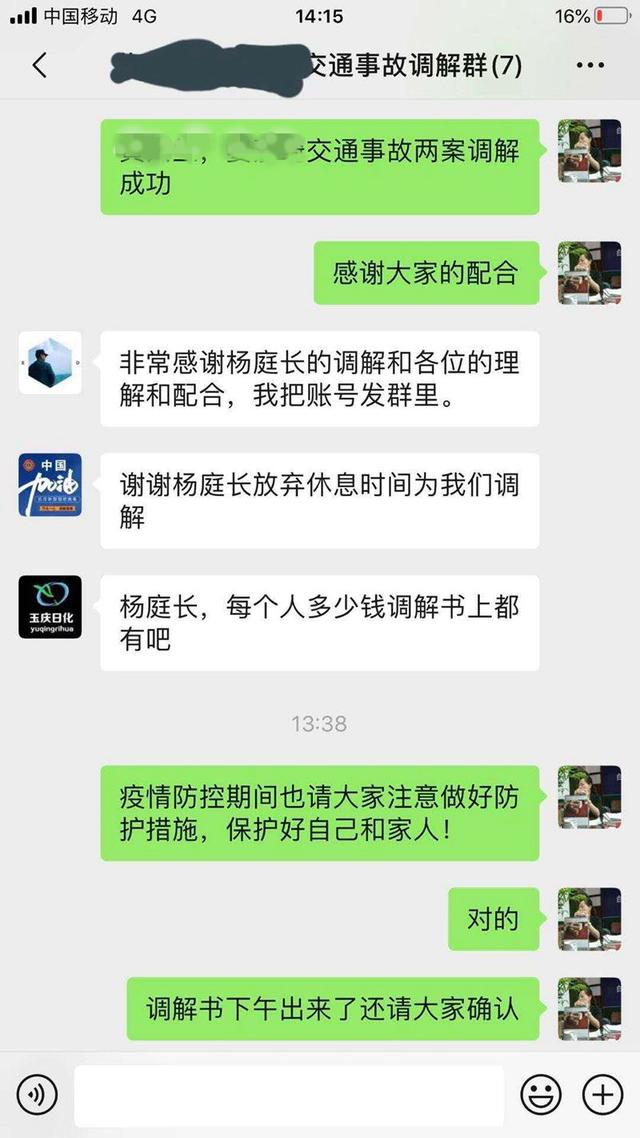Viewport: 640px width, 1138px height.
Task: Open the plus attachment menu
Action: (x=603, y=1095)
